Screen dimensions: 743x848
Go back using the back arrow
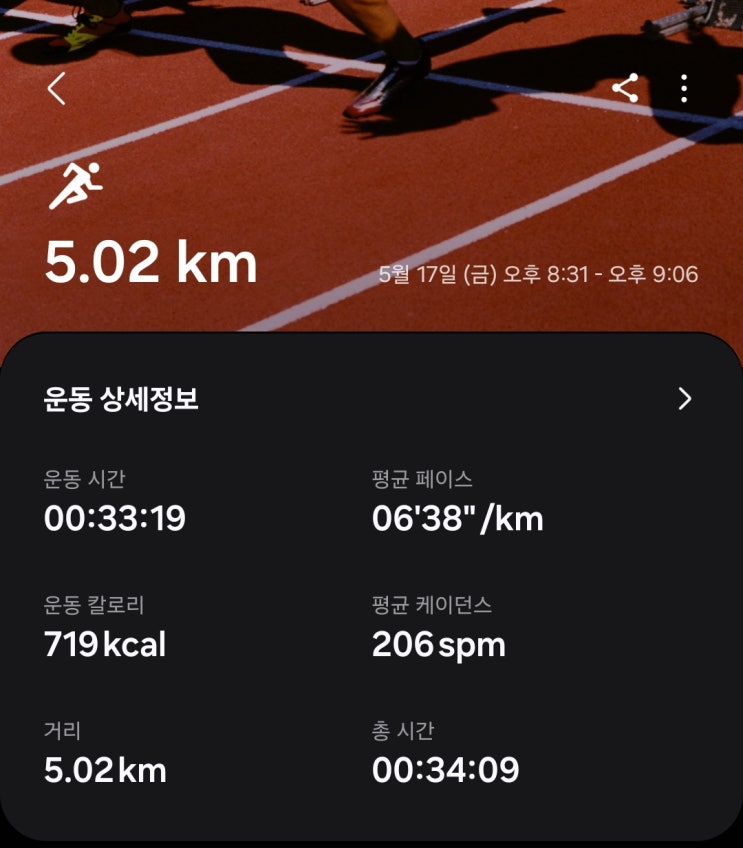click(x=56, y=89)
